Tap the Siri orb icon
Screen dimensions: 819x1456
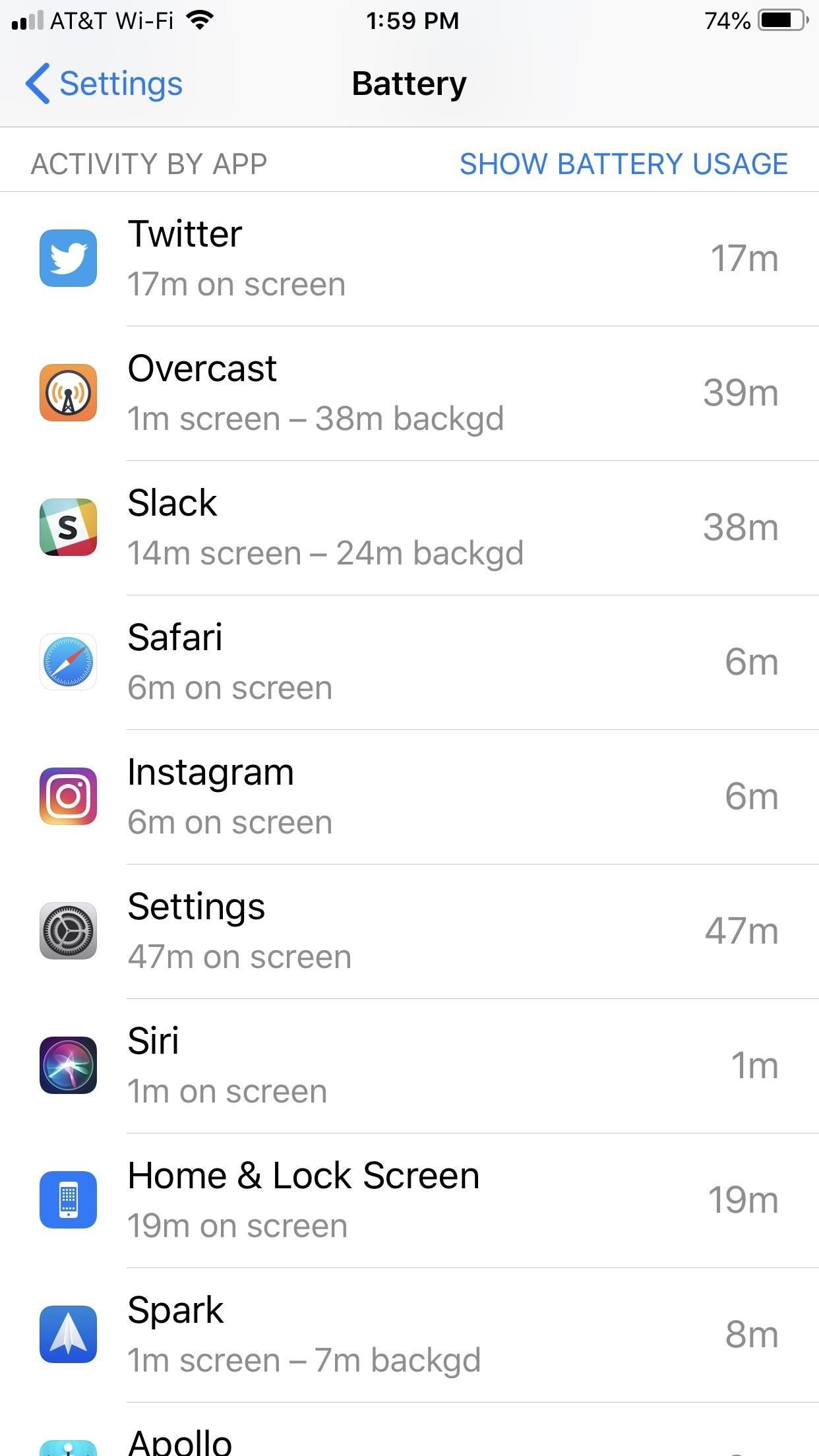68,1066
